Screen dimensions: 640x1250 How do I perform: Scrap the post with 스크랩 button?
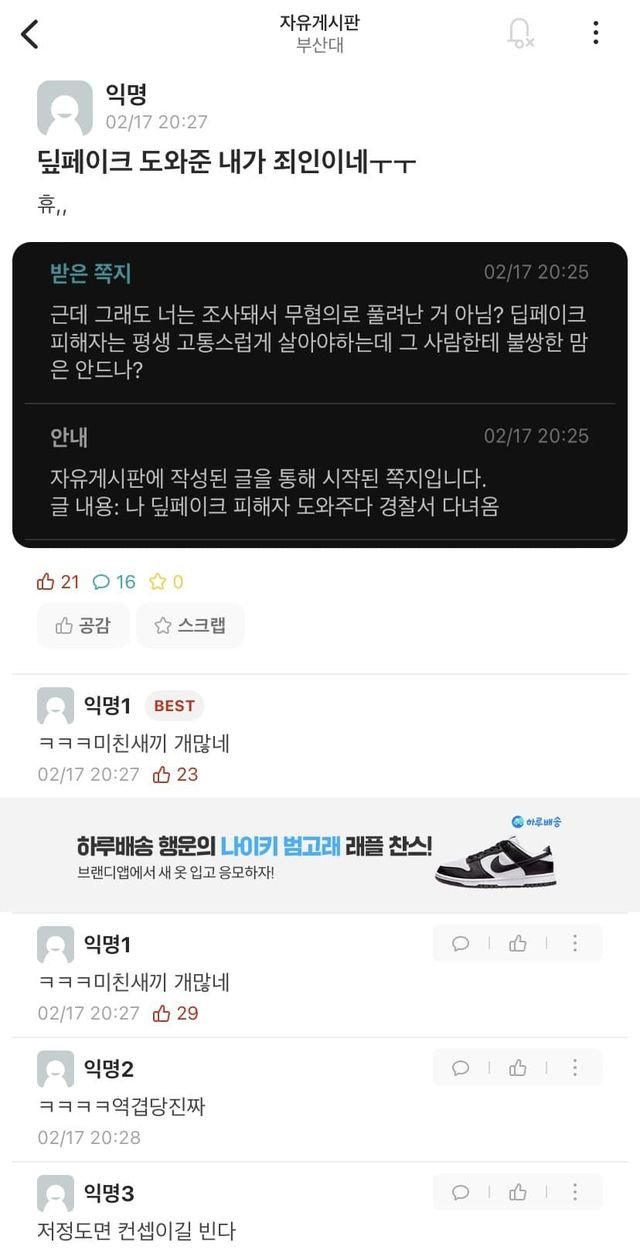tap(190, 626)
